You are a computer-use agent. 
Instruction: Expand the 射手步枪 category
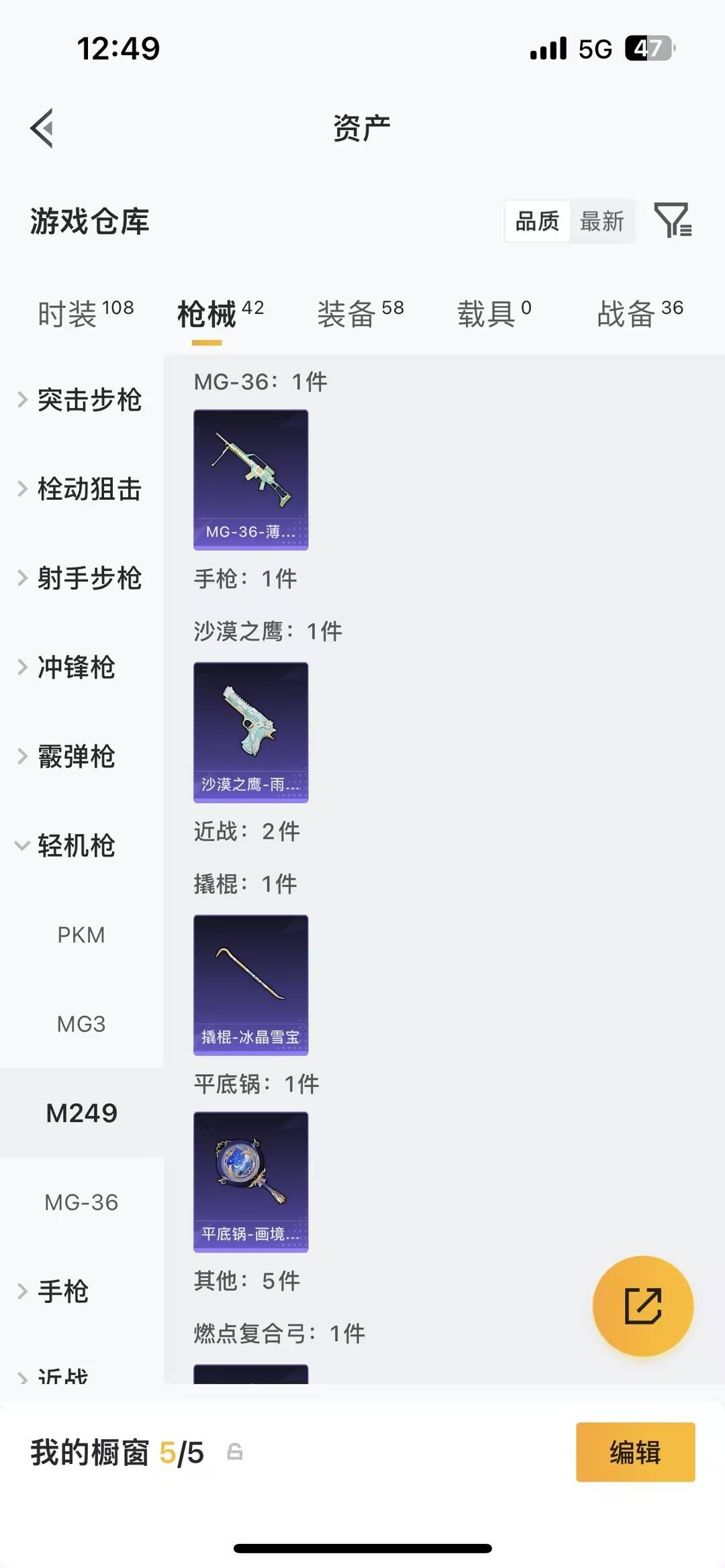pos(81,578)
